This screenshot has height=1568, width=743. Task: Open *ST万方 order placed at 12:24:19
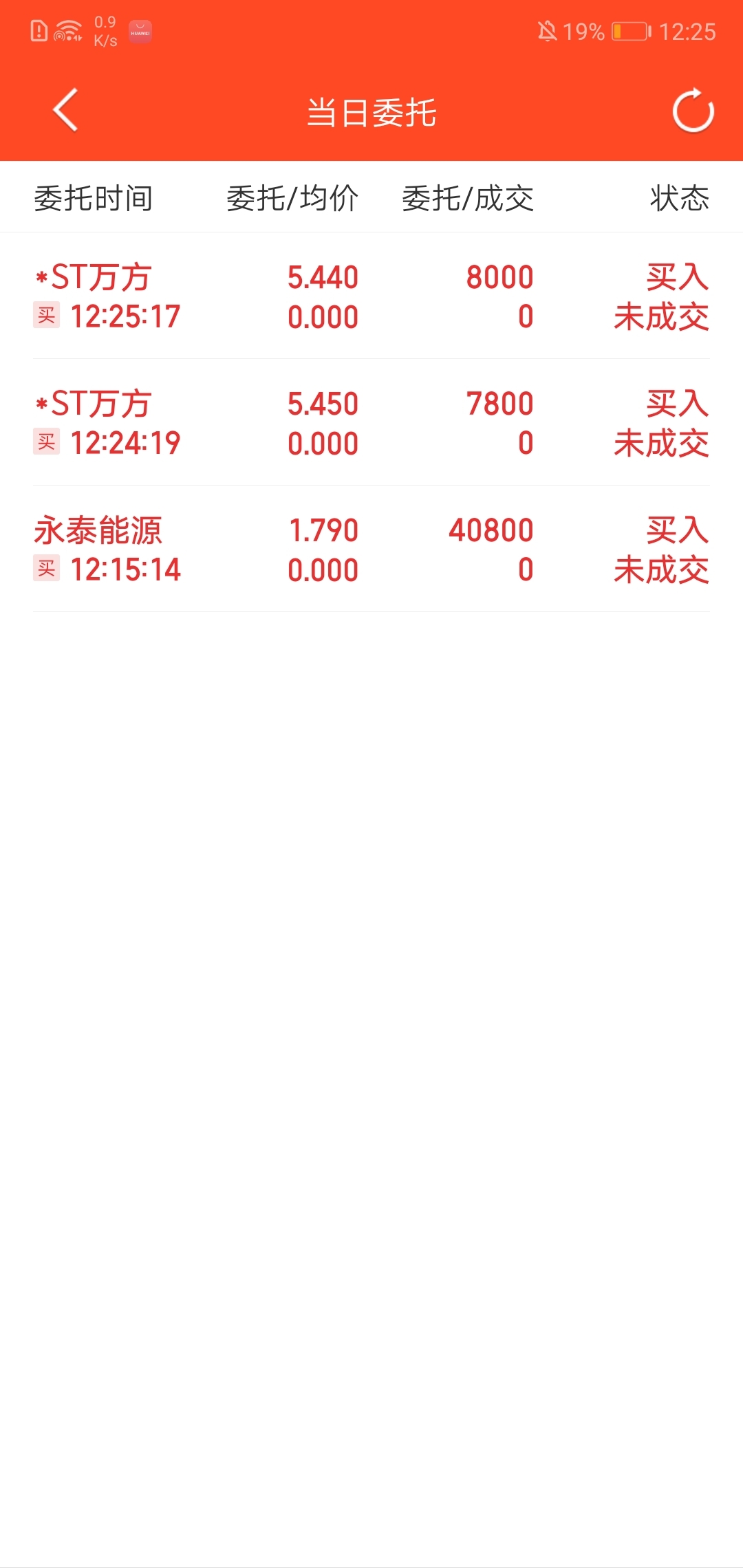click(371, 423)
